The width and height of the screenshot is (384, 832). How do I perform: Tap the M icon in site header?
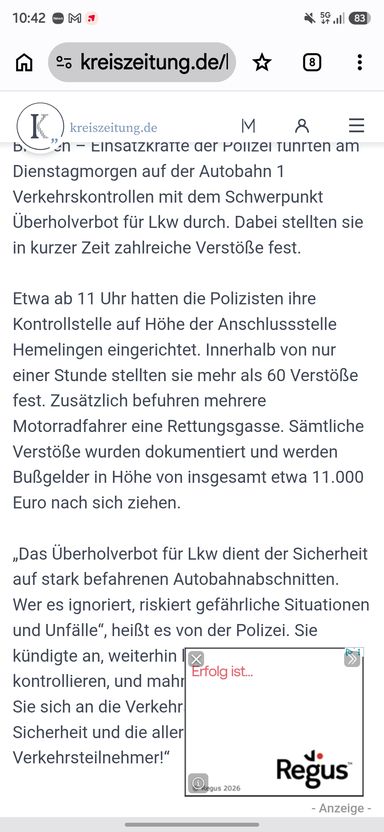pyautogui.click(x=248, y=126)
